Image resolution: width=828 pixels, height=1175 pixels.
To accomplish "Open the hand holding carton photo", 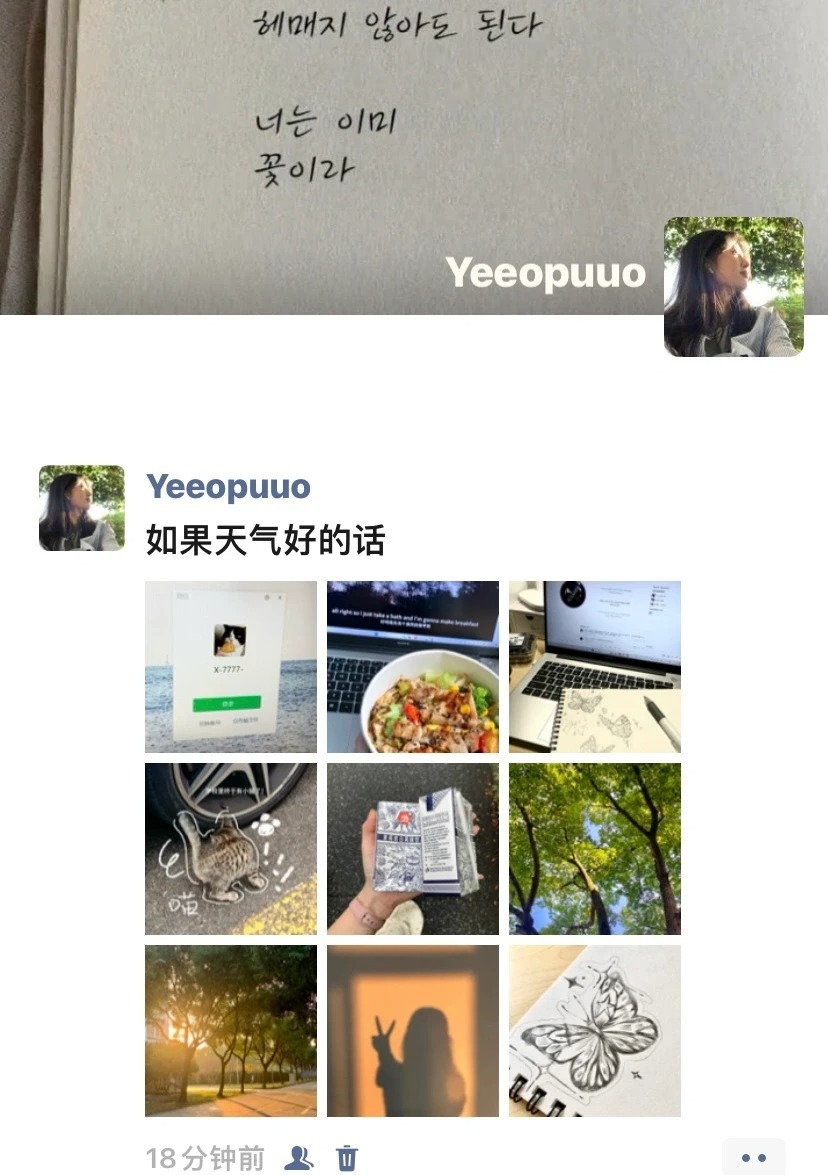I will (412, 848).
